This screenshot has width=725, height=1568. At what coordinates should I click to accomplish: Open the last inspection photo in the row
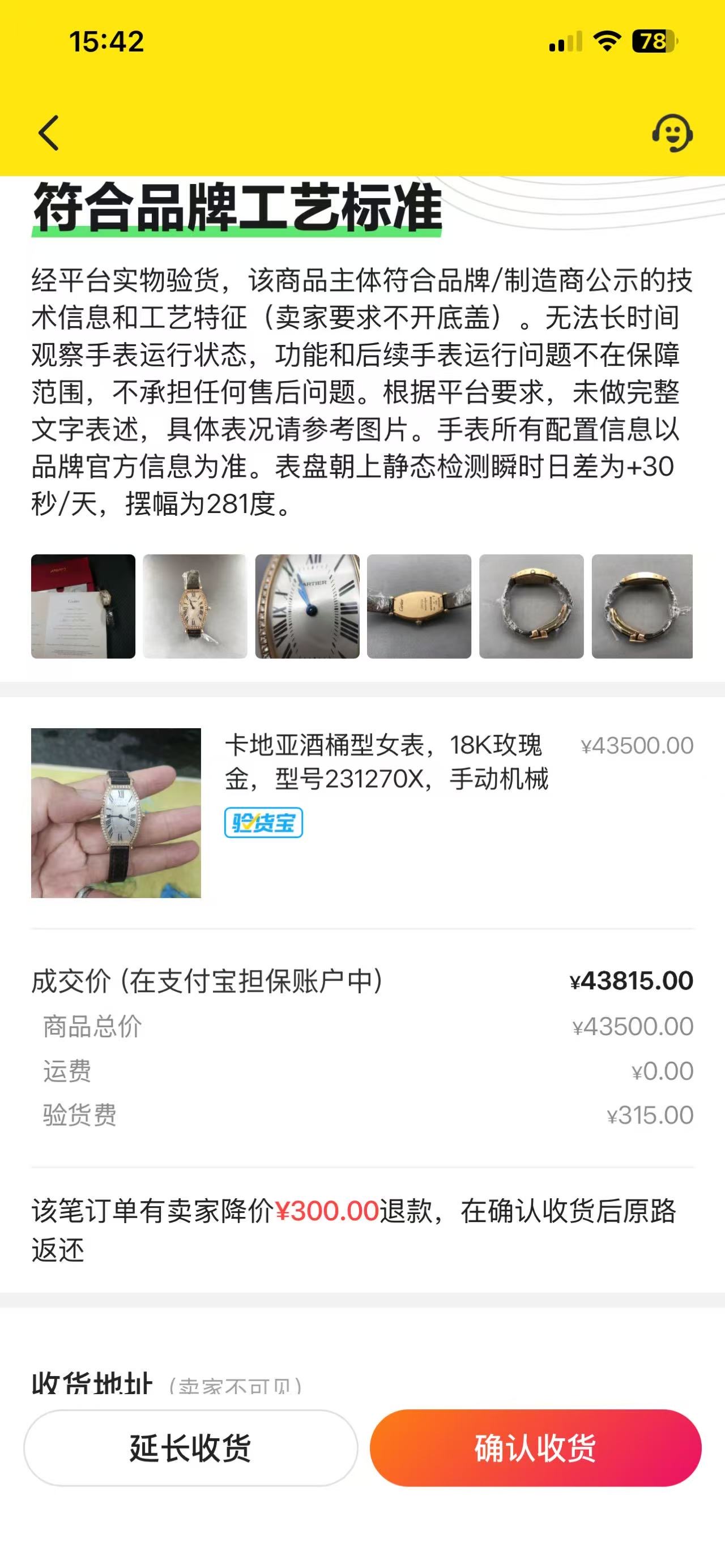pyautogui.click(x=642, y=606)
